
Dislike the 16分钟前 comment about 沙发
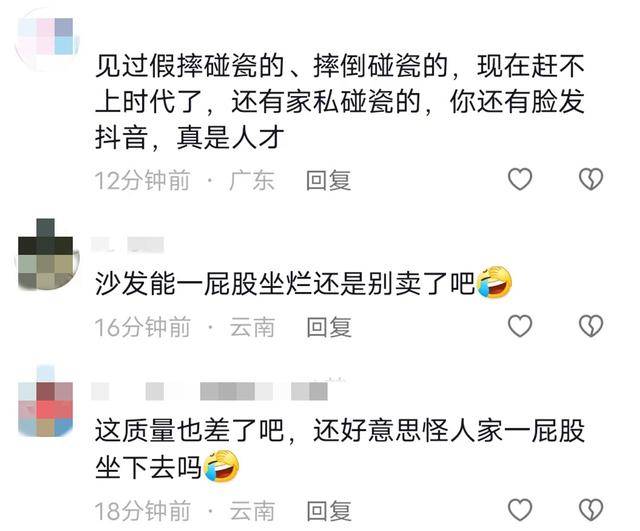pos(591,325)
